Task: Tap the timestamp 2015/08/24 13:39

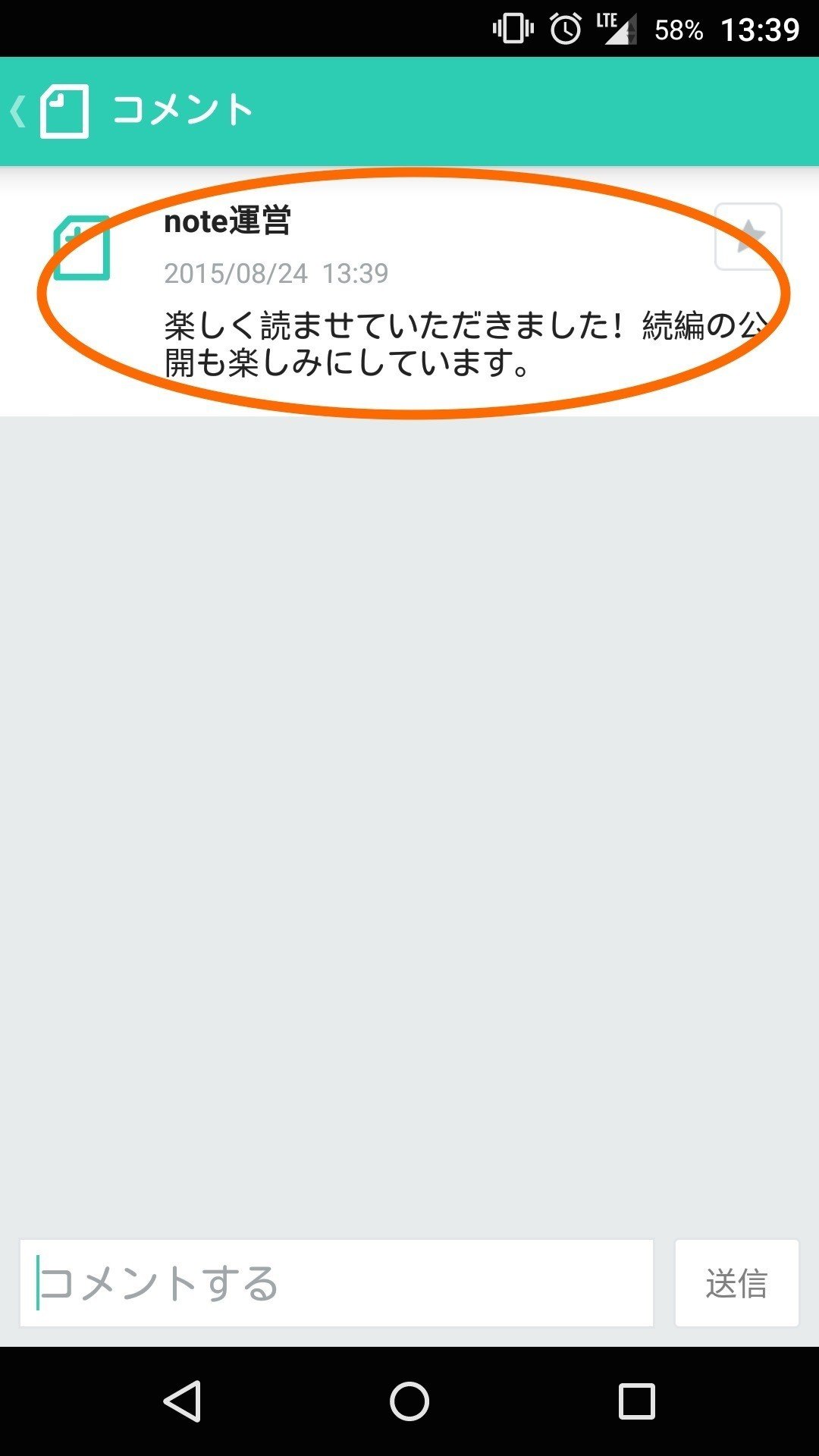Action: (277, 274)
